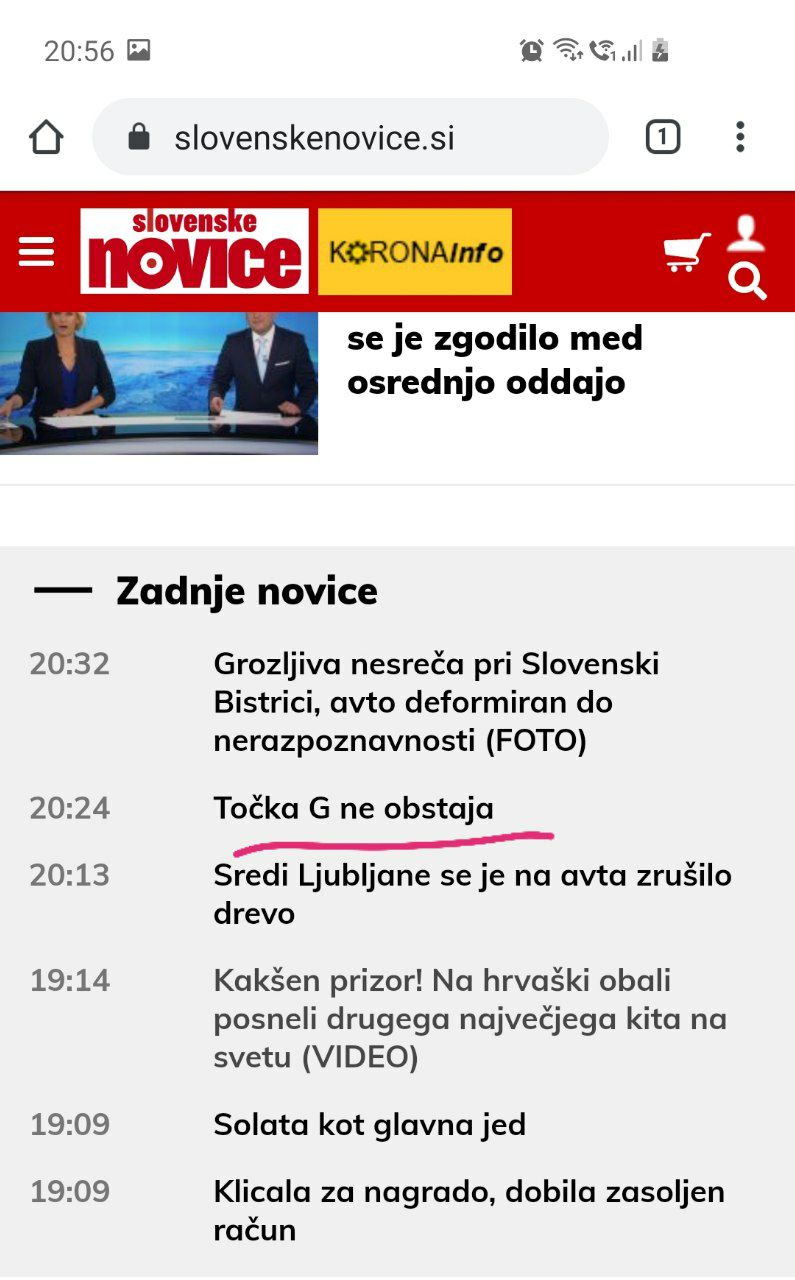The height and width of the screenshot is (1280, 795).
Task: Open the article about the tree in Ljubljana
Action: tap(473, 894)
